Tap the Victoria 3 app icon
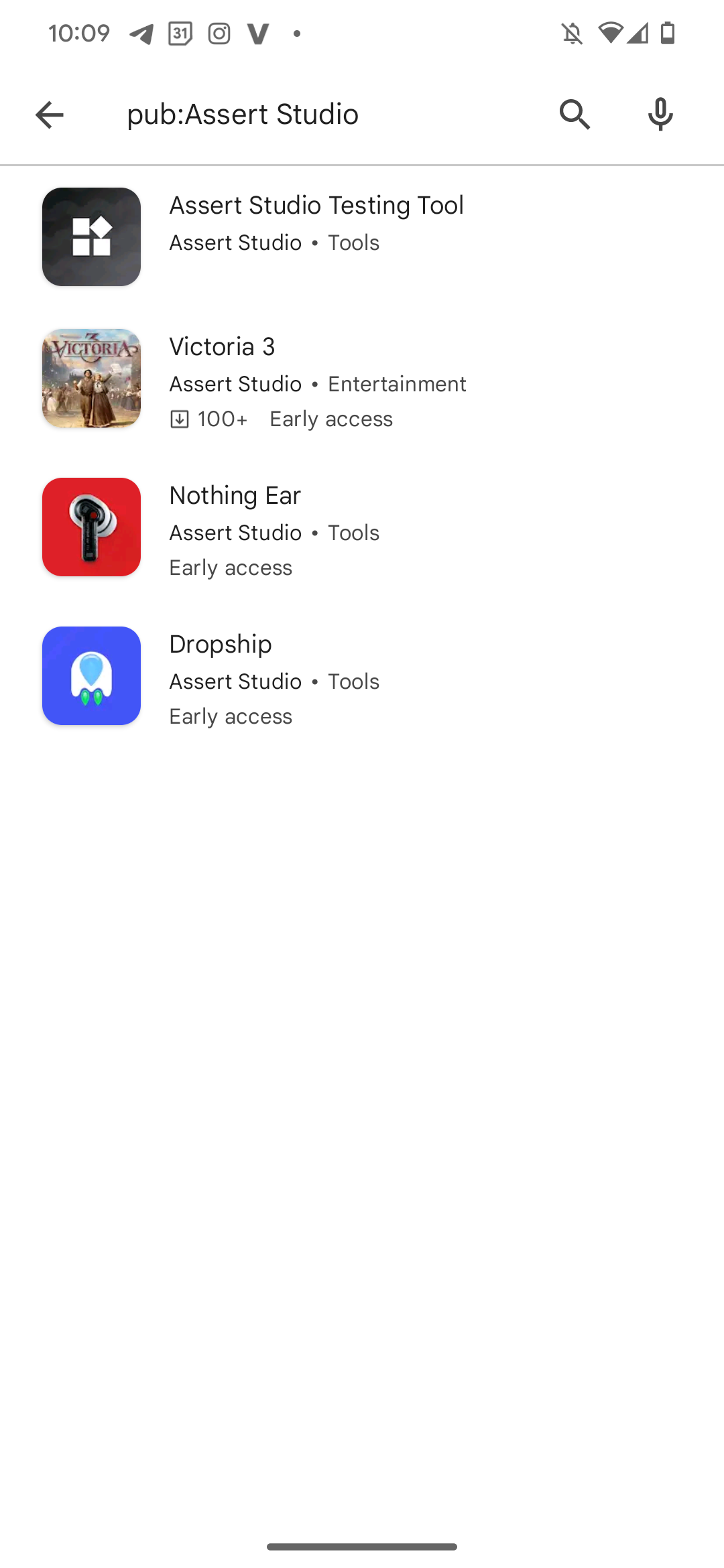The image size is (724, 1568). 91,378
